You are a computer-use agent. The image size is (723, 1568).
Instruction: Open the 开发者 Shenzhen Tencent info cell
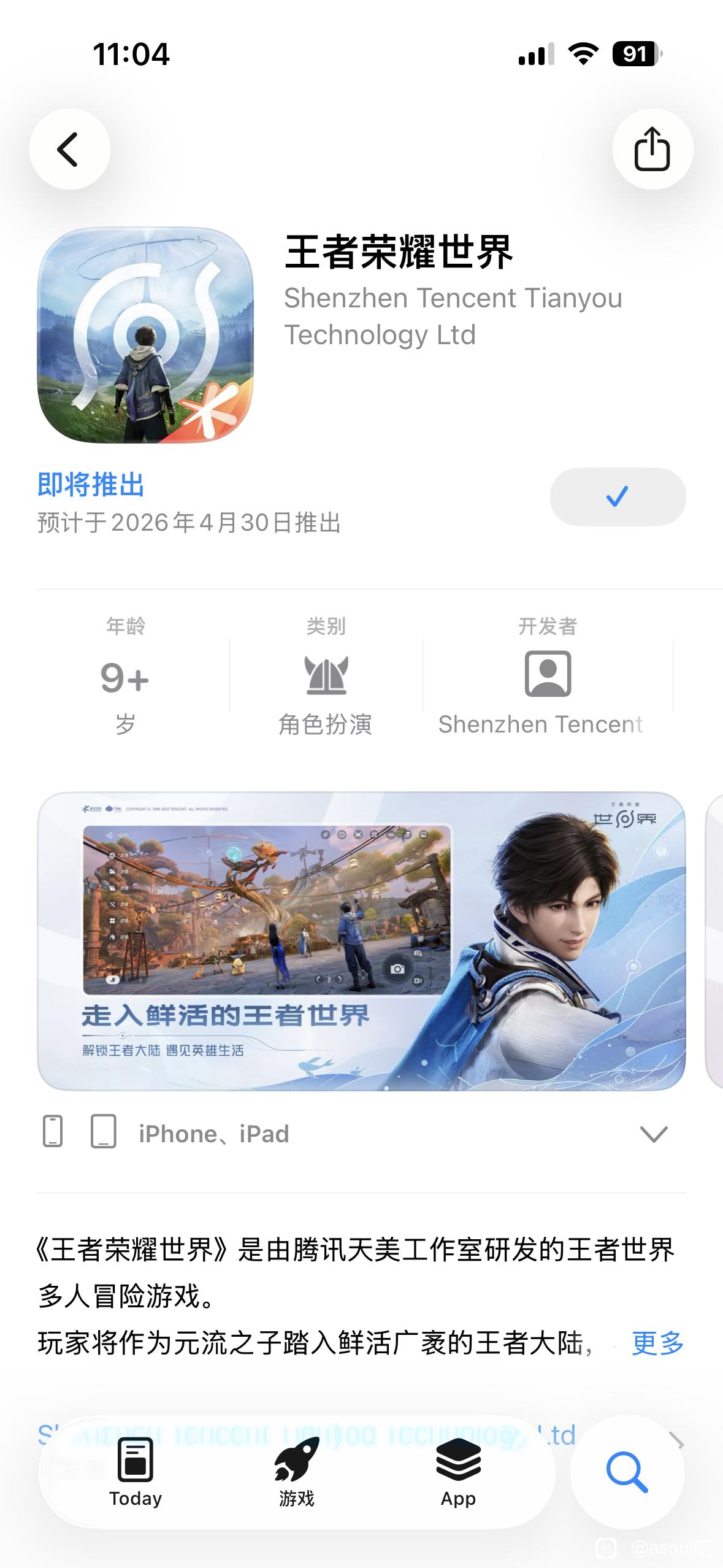[547, 676]
